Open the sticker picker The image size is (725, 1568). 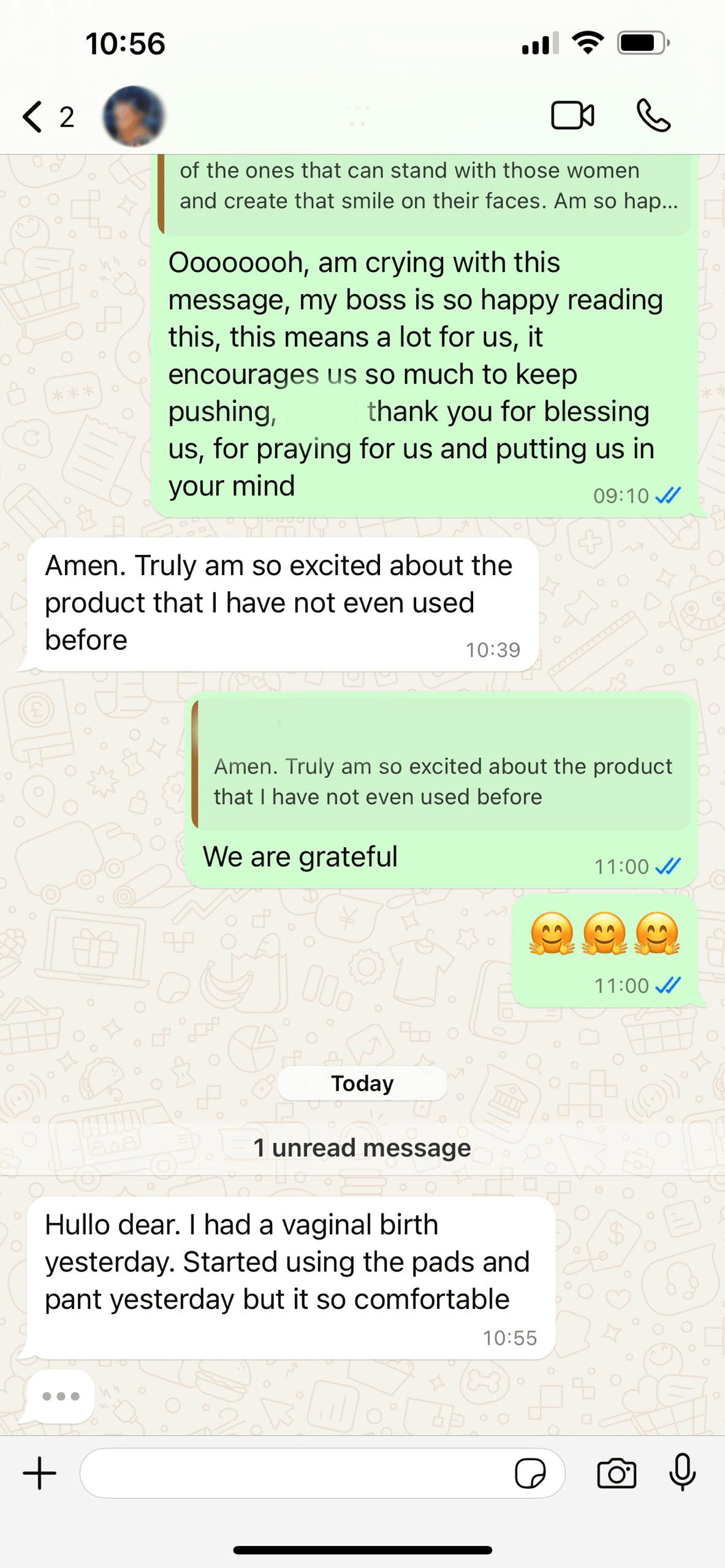[x=530, y=1473]
